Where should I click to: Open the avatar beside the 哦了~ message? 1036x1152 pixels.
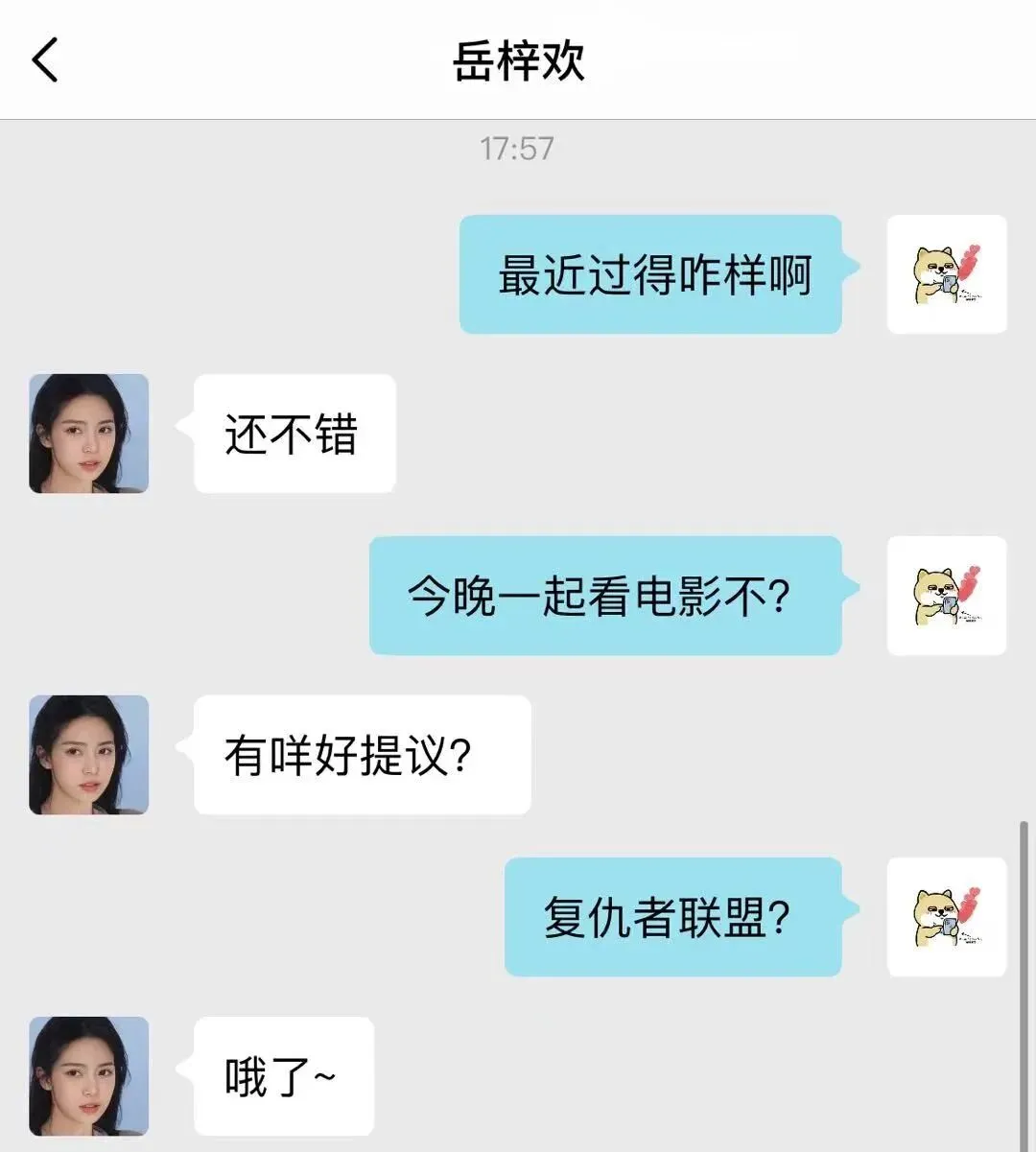tap(89, 1076)
